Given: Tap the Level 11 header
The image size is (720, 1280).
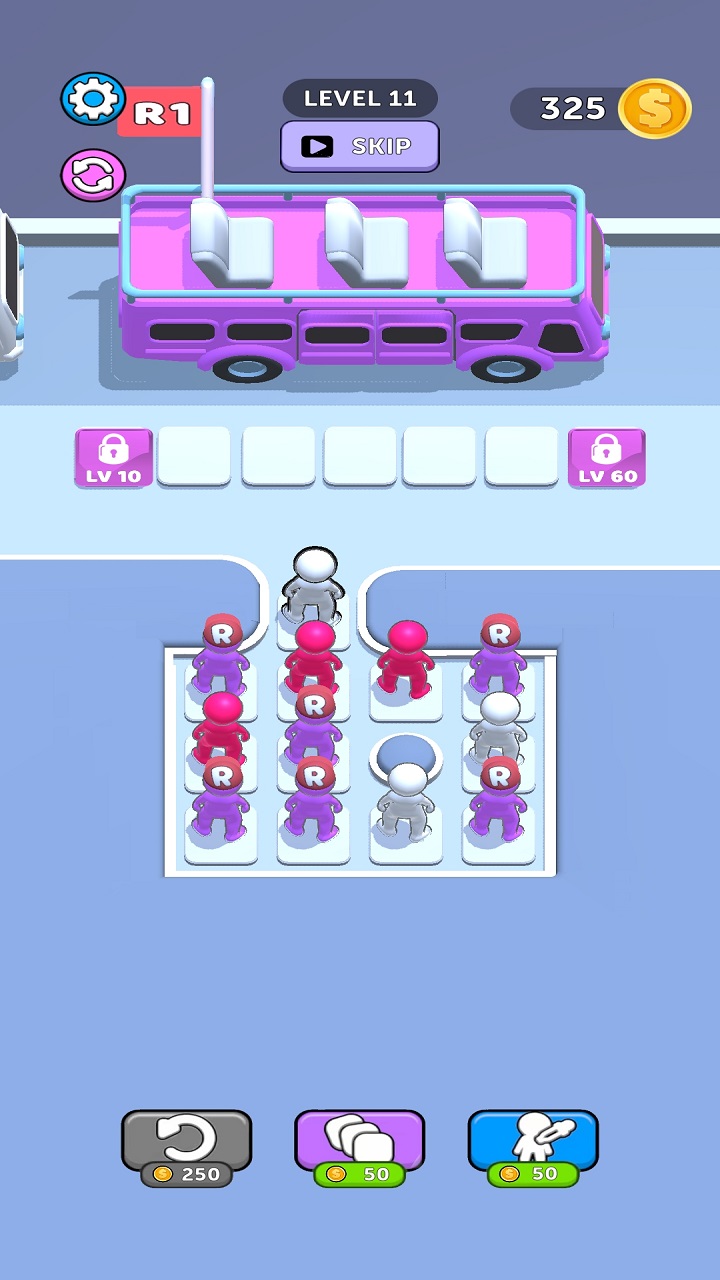Looking at the screenshot, I should coord(359,99).
